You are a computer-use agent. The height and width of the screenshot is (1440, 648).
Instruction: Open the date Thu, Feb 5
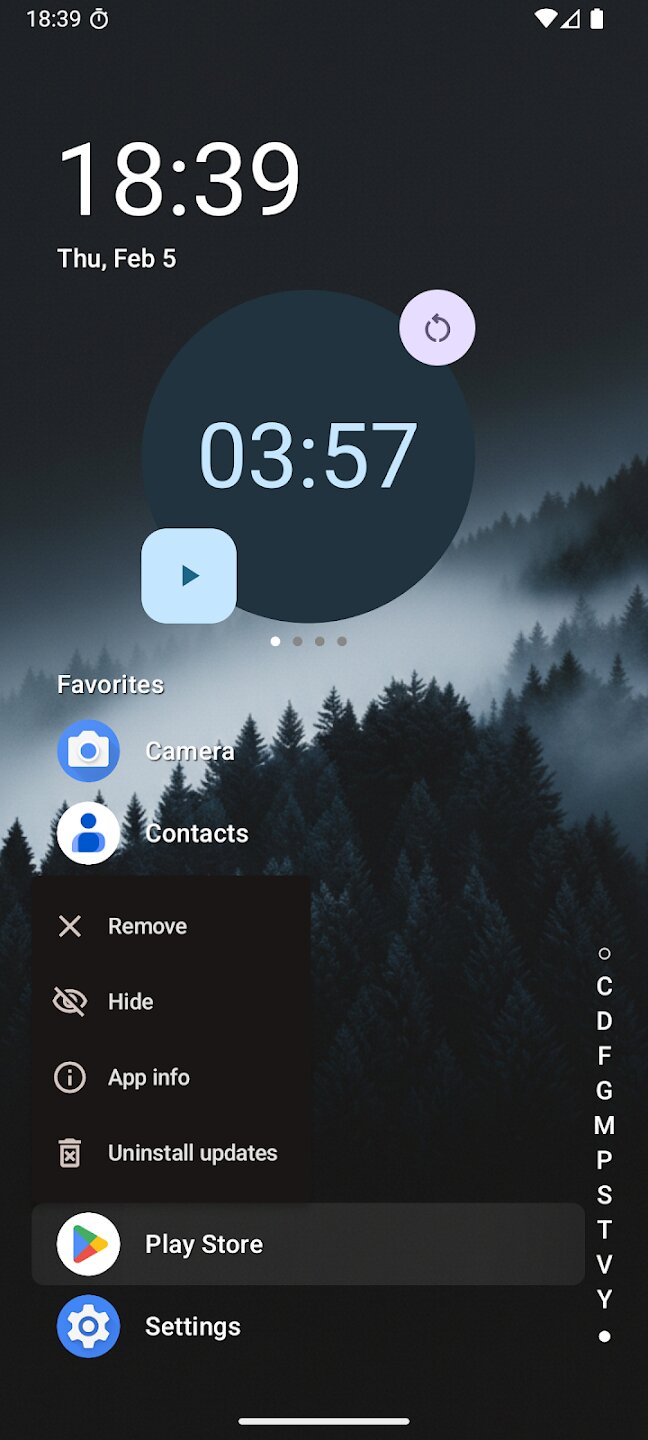(116, 259)
